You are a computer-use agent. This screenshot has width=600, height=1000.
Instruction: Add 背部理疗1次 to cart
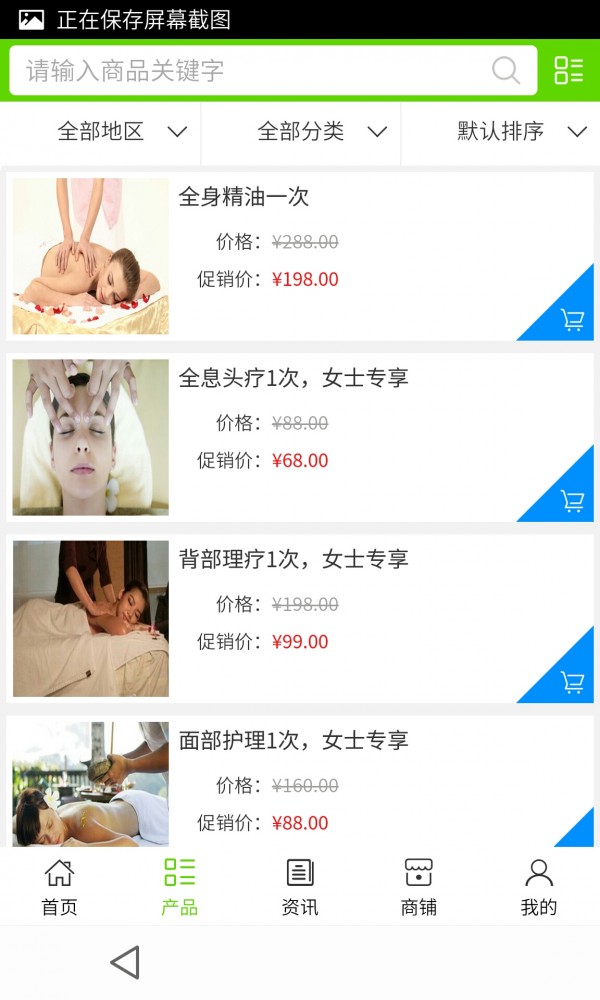click(x=572, y=682)
